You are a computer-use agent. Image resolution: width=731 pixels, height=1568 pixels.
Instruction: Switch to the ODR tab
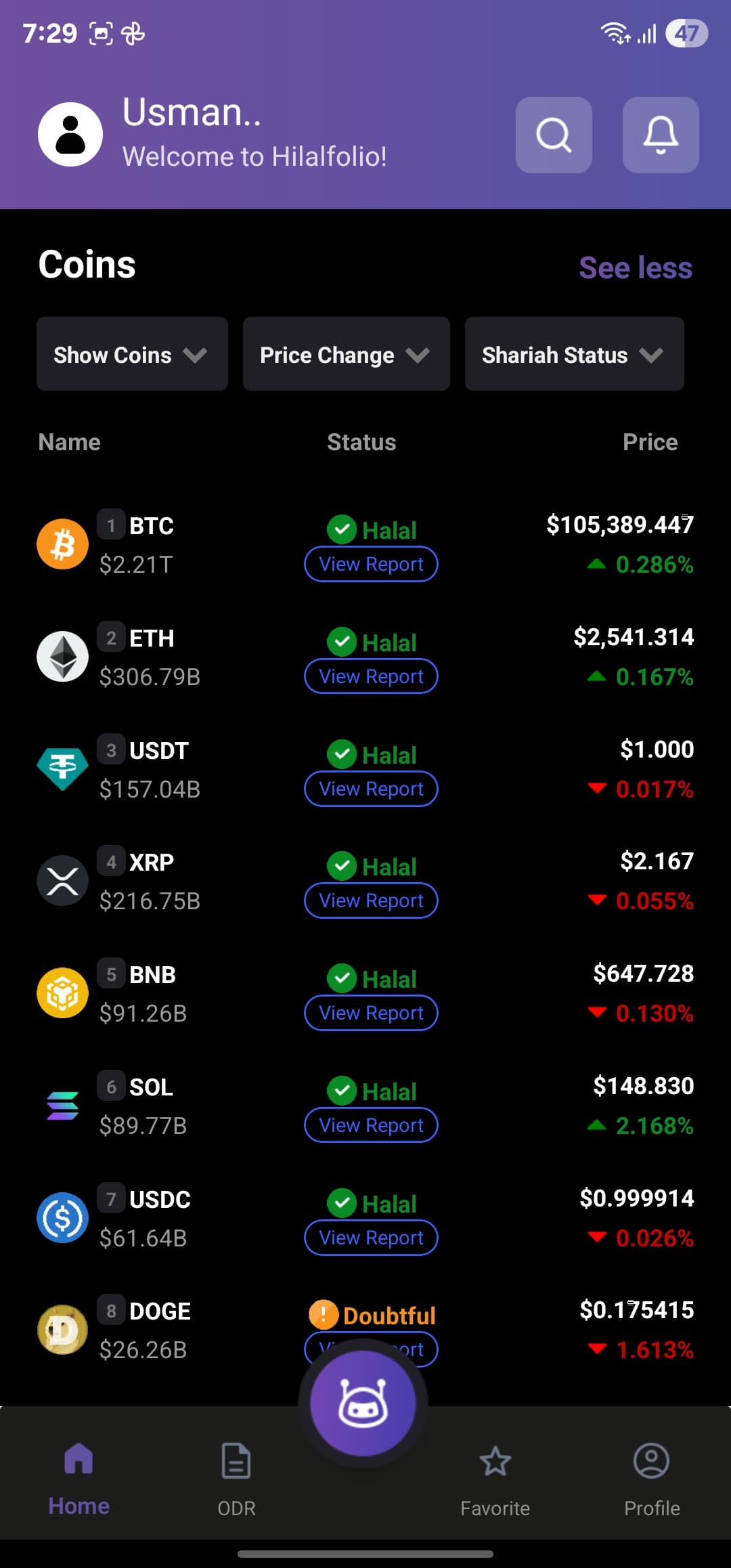(236, 1479)
